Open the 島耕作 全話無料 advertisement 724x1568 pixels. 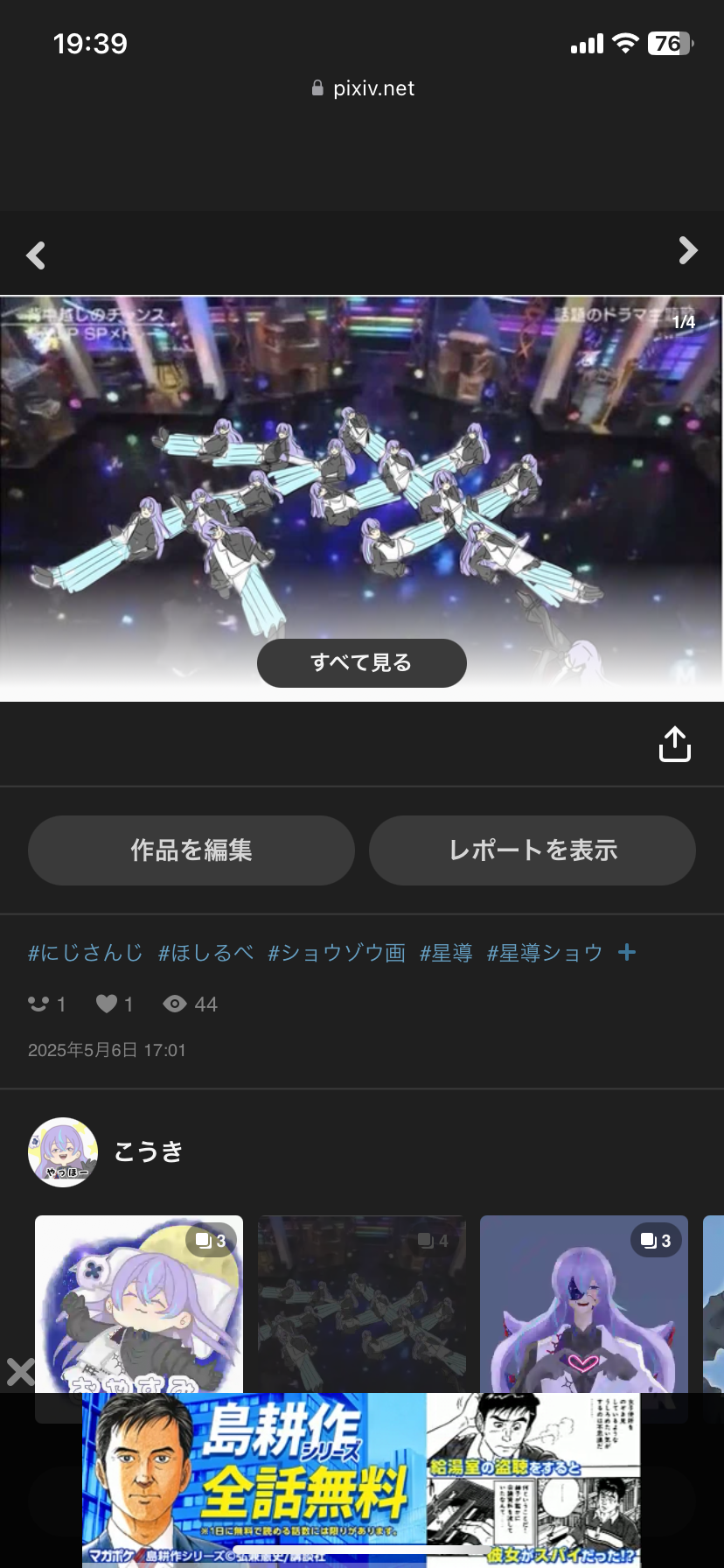coord(361,1479)
